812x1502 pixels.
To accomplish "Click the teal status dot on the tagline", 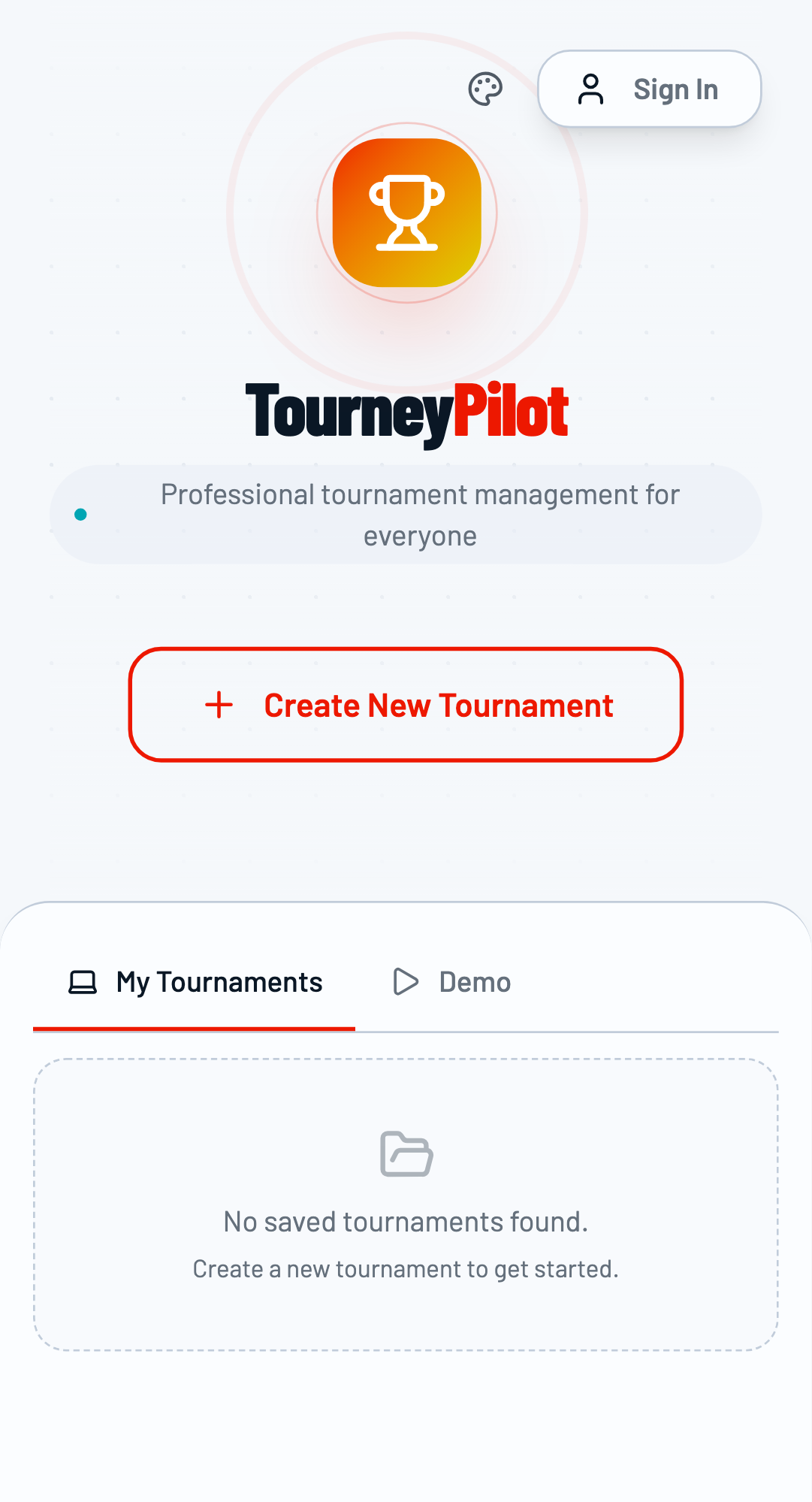I will (80, 515).
